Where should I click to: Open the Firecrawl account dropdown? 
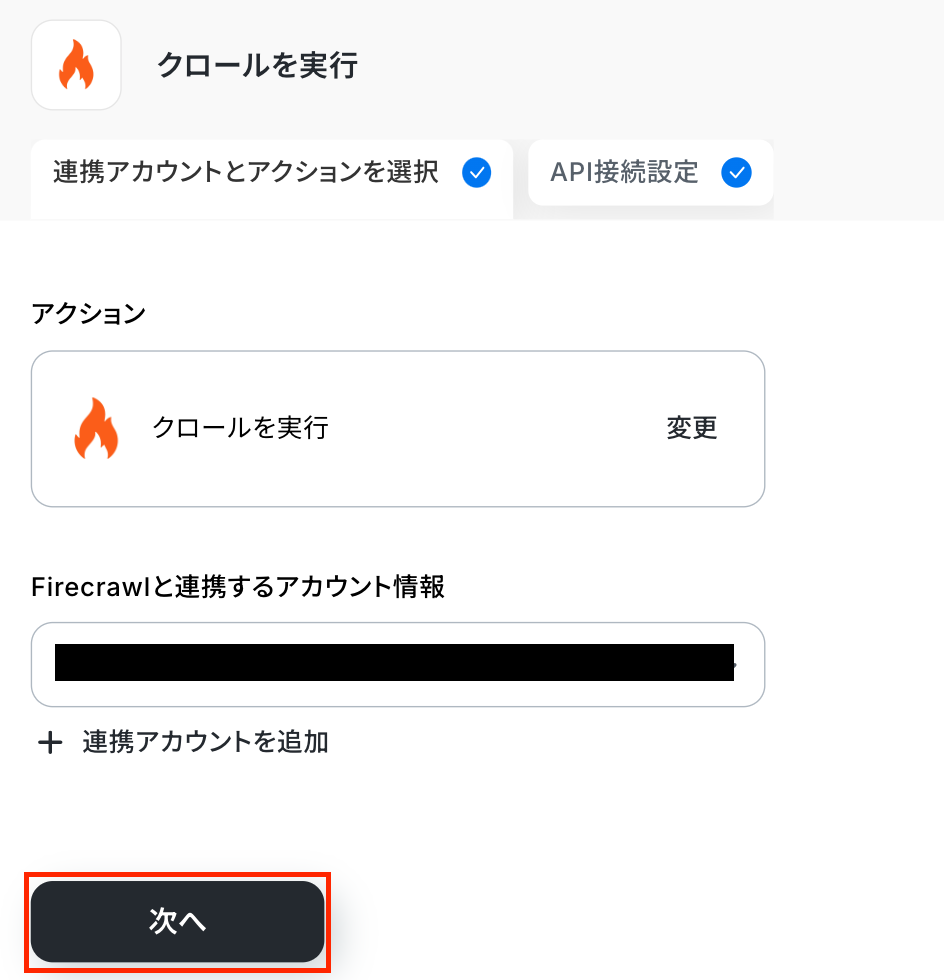[x=397, y=664]
